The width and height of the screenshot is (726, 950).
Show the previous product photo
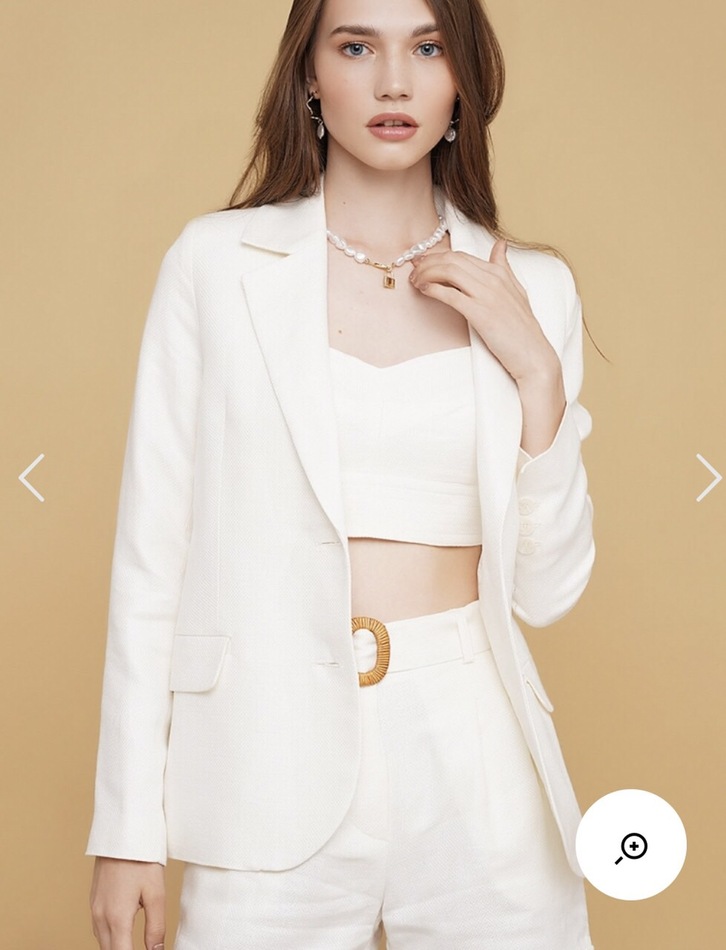(x=32, y=477)
